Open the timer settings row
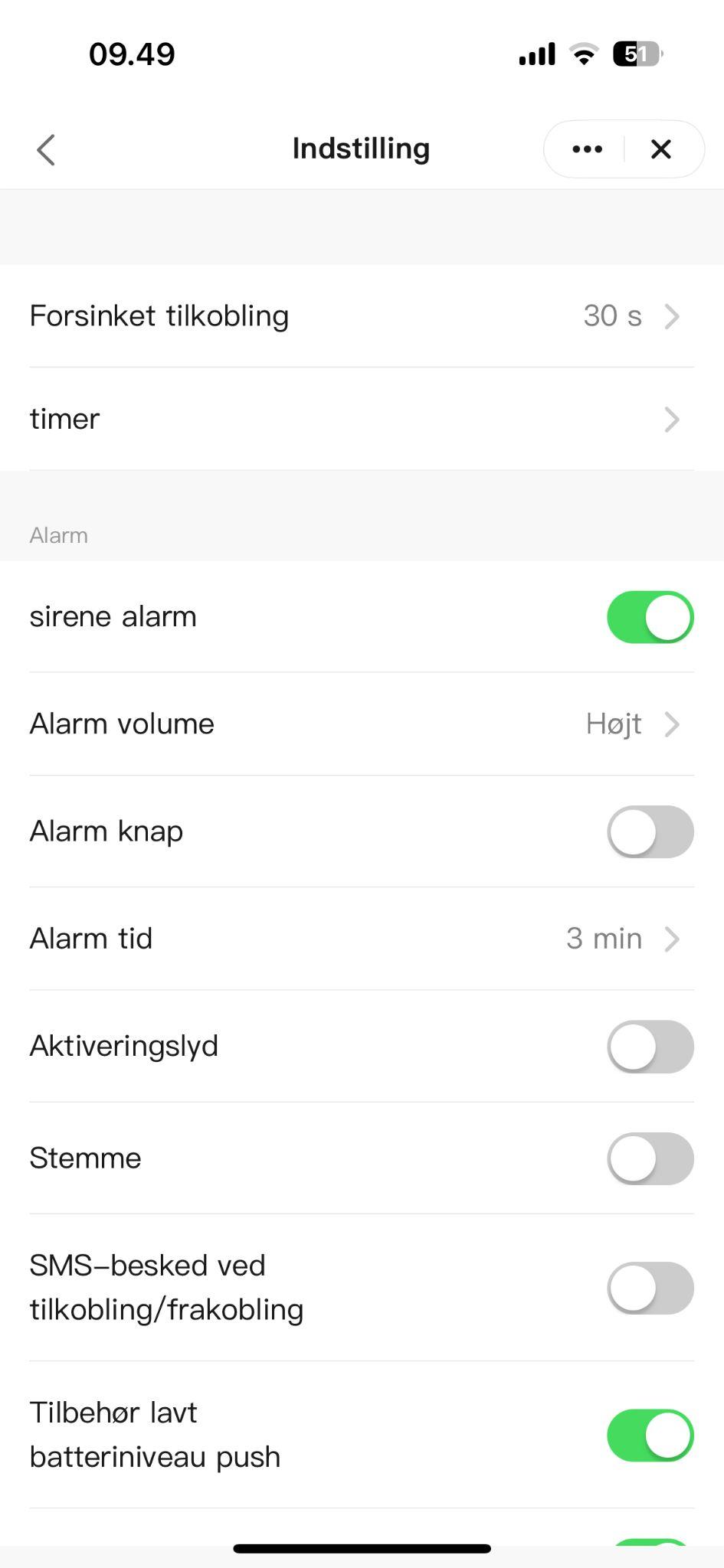This screenshot has height=1568, width=724. (362, 419)
